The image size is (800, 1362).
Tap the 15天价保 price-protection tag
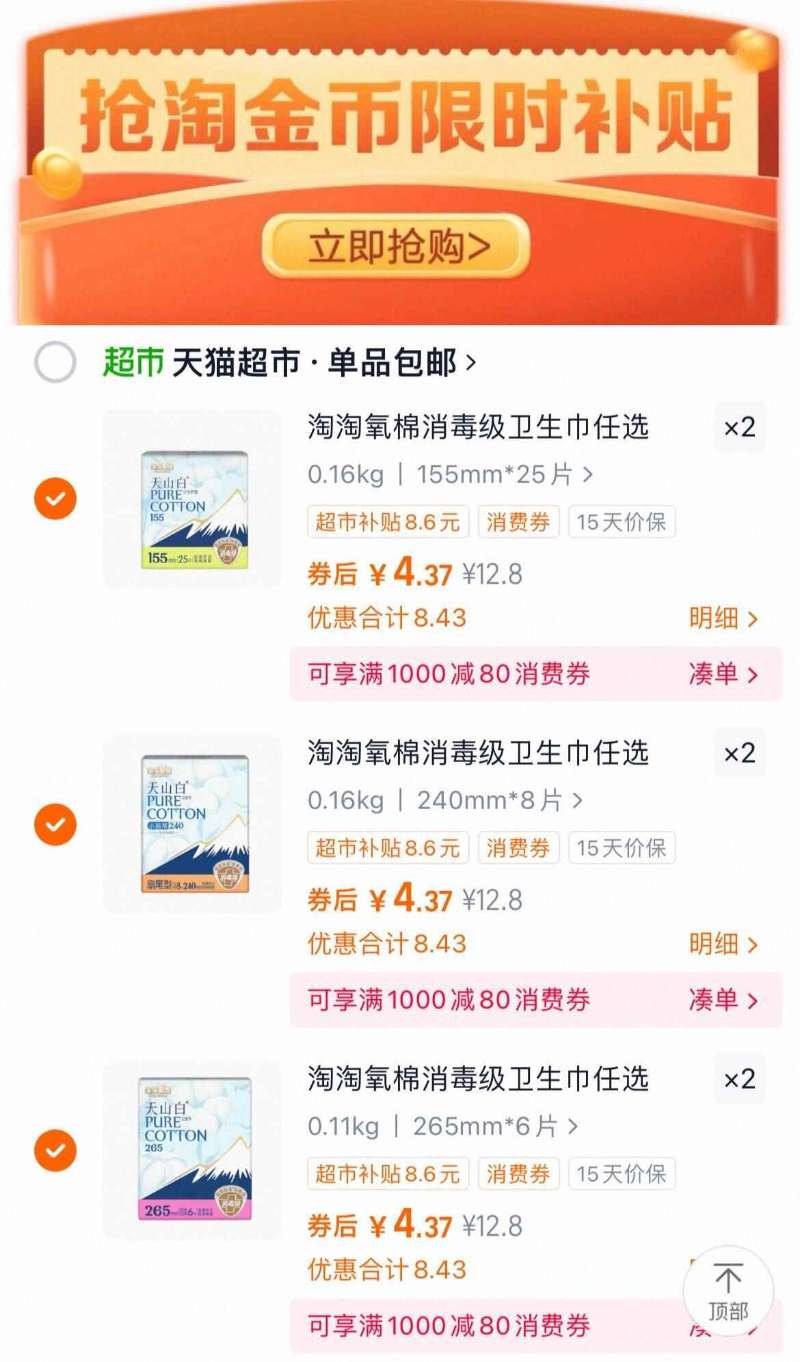point(621,522)
